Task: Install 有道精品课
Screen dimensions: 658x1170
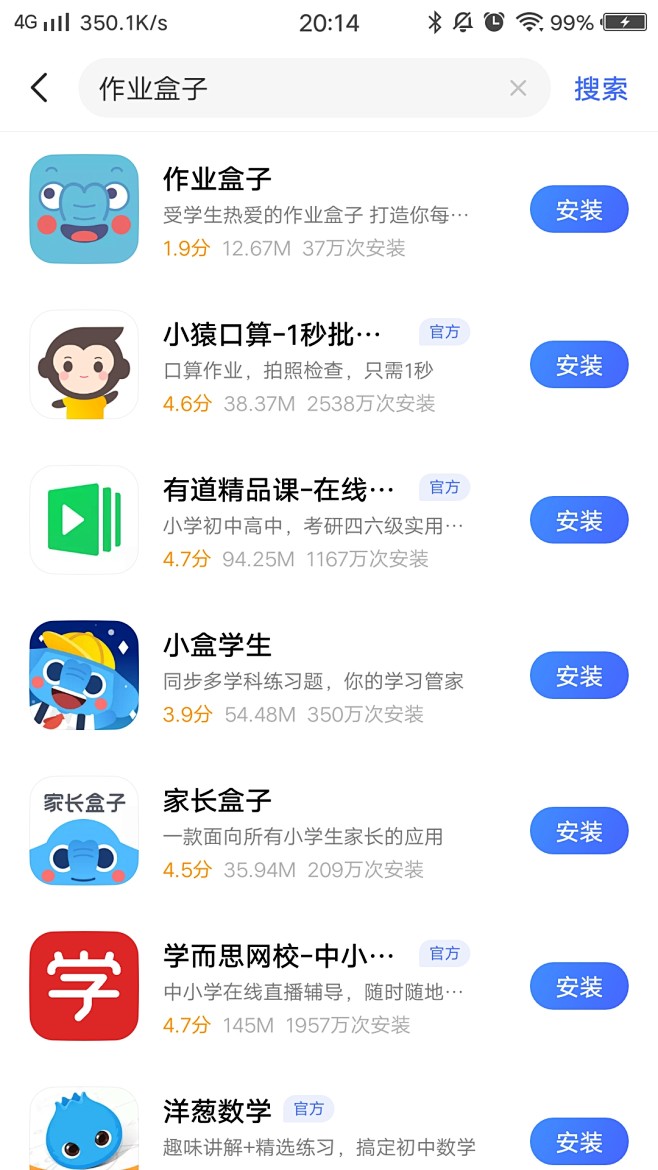Action: click(578, 520)
